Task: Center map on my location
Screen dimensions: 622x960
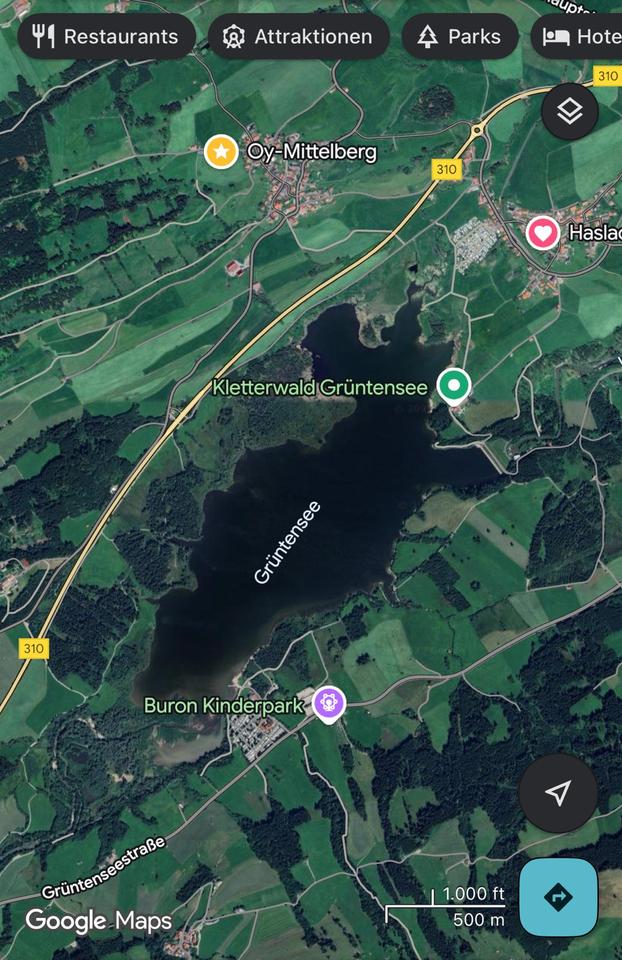Action: coord(558,793)
